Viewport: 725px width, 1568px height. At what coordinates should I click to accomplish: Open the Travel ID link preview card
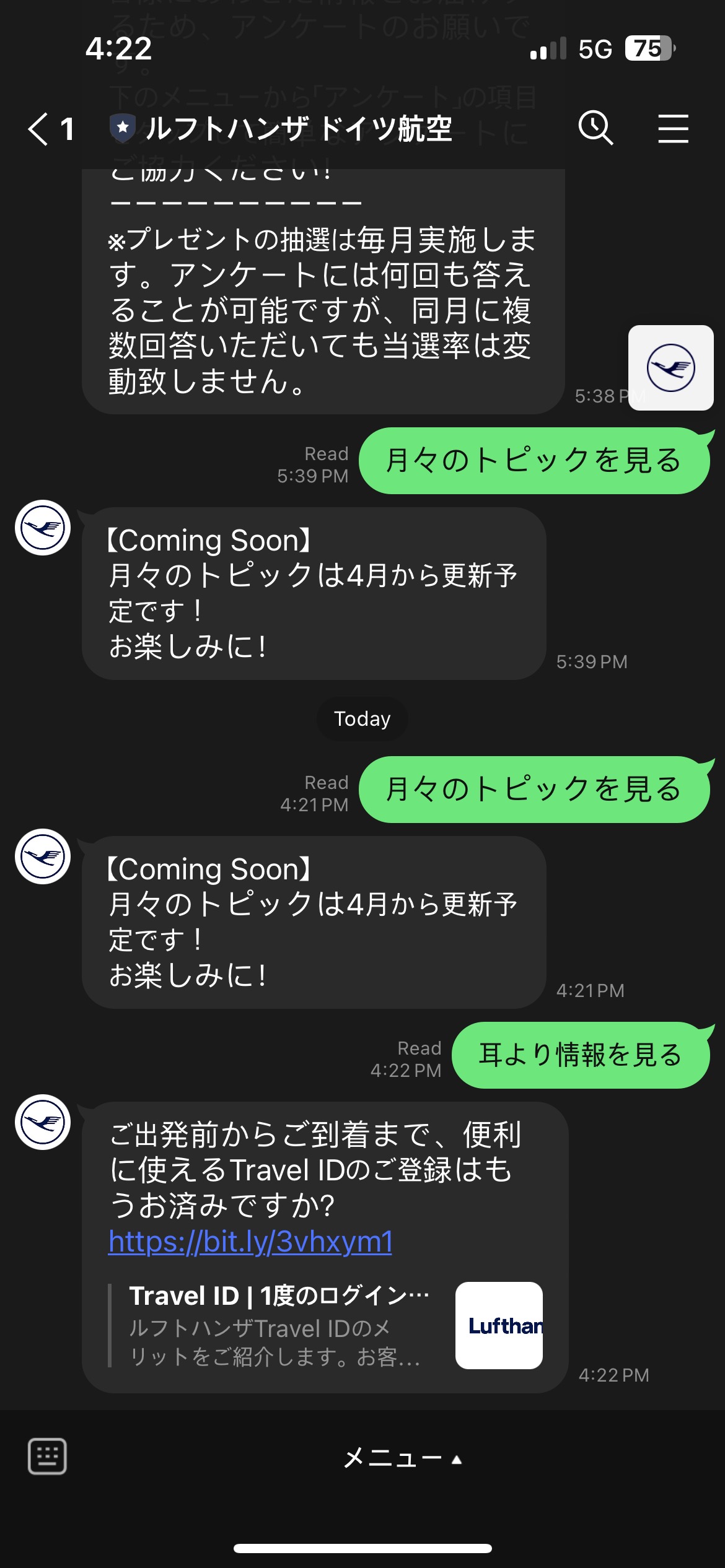pyautogui.click(x=326, y=1325)
